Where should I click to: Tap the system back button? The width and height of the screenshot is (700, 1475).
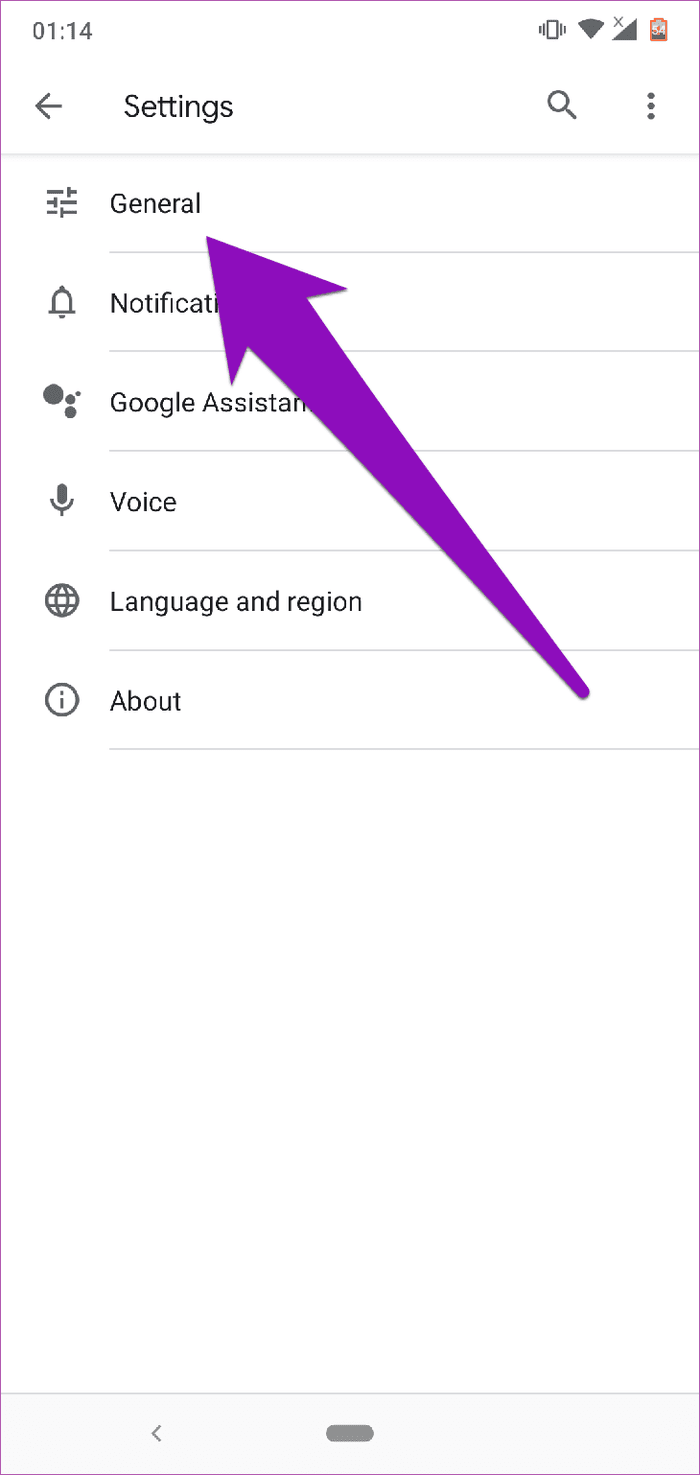[x=156, y=1433]
